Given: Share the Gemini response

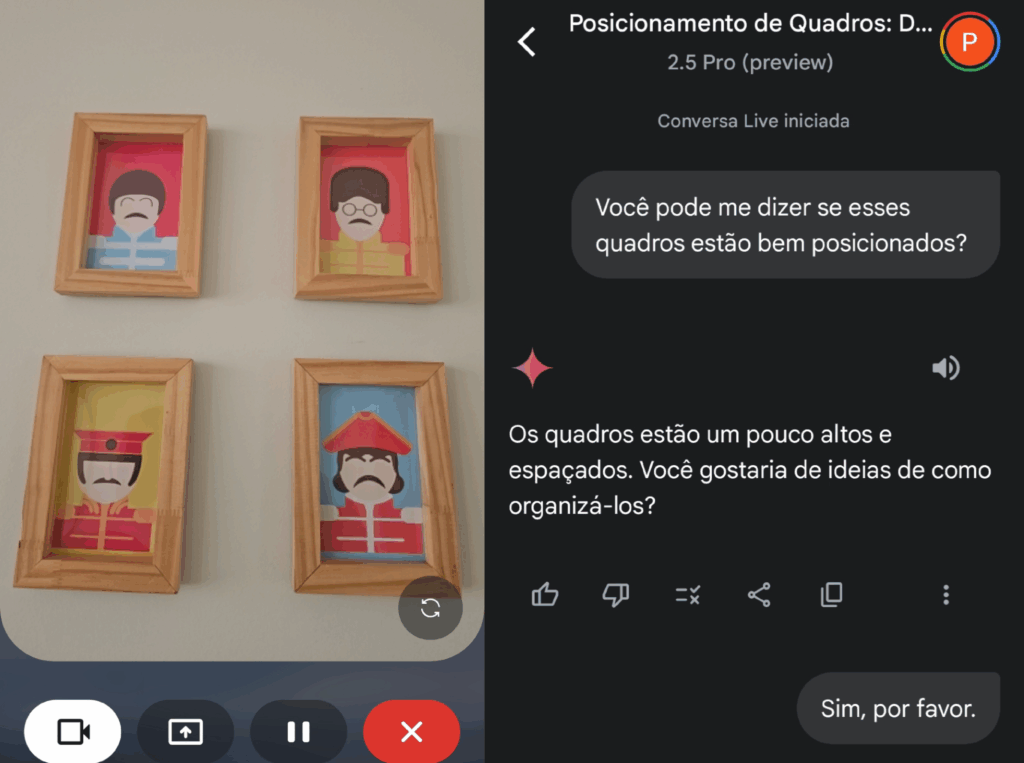Looking at the screenshot, I should click(x=759, y=596).
